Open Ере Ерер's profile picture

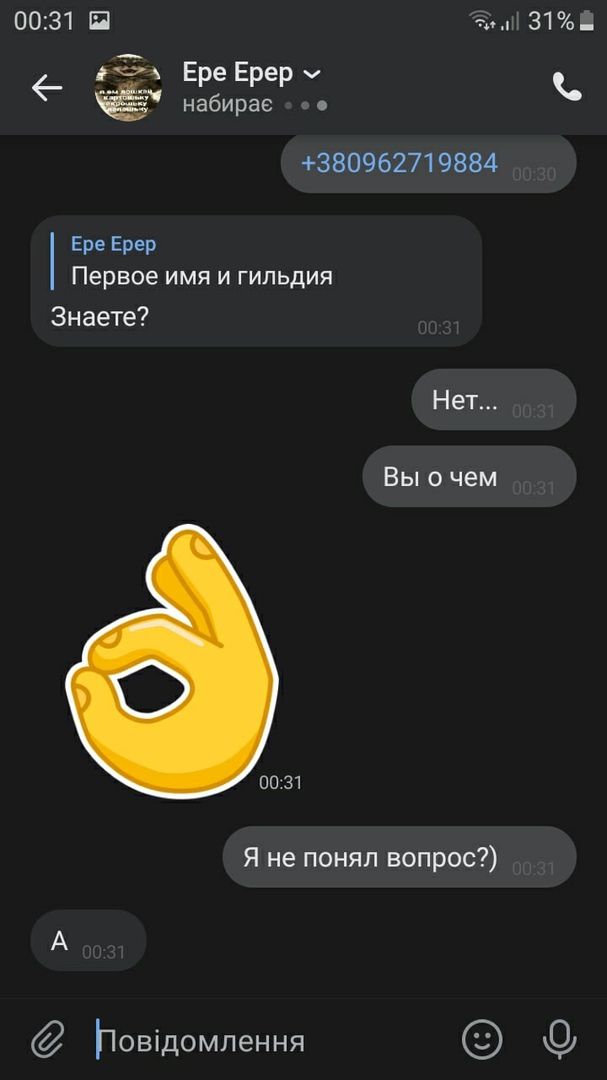click(x=128, y=88)
